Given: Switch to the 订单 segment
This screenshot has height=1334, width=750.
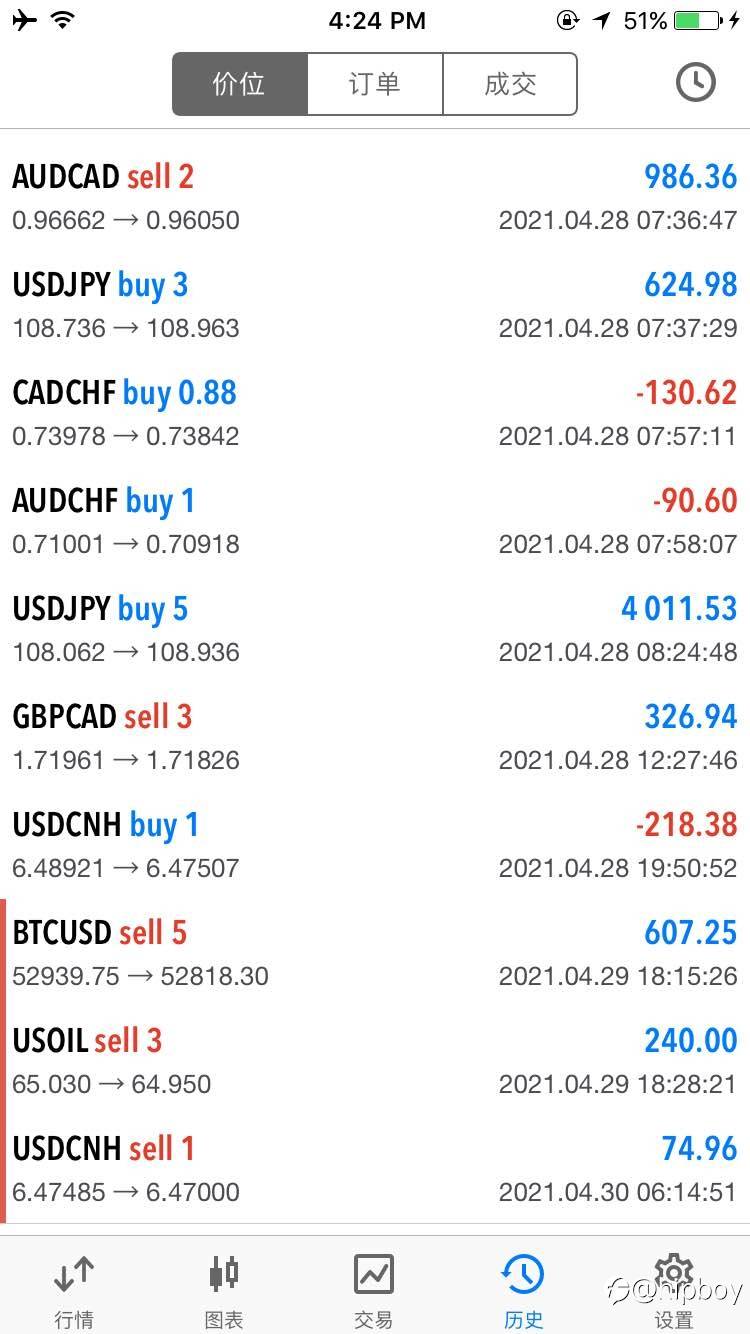Looking at the screenshot, I should coord(375,84).
